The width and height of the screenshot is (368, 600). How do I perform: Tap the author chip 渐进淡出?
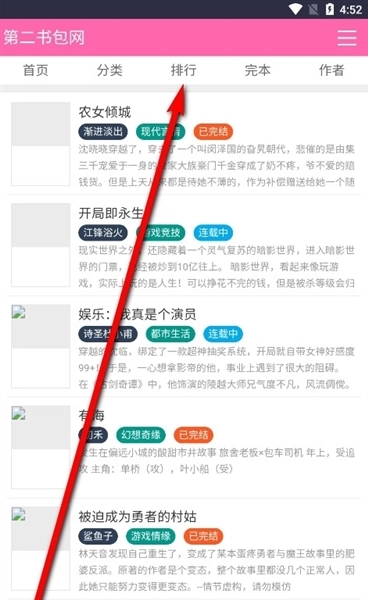[x=103, y=132]
